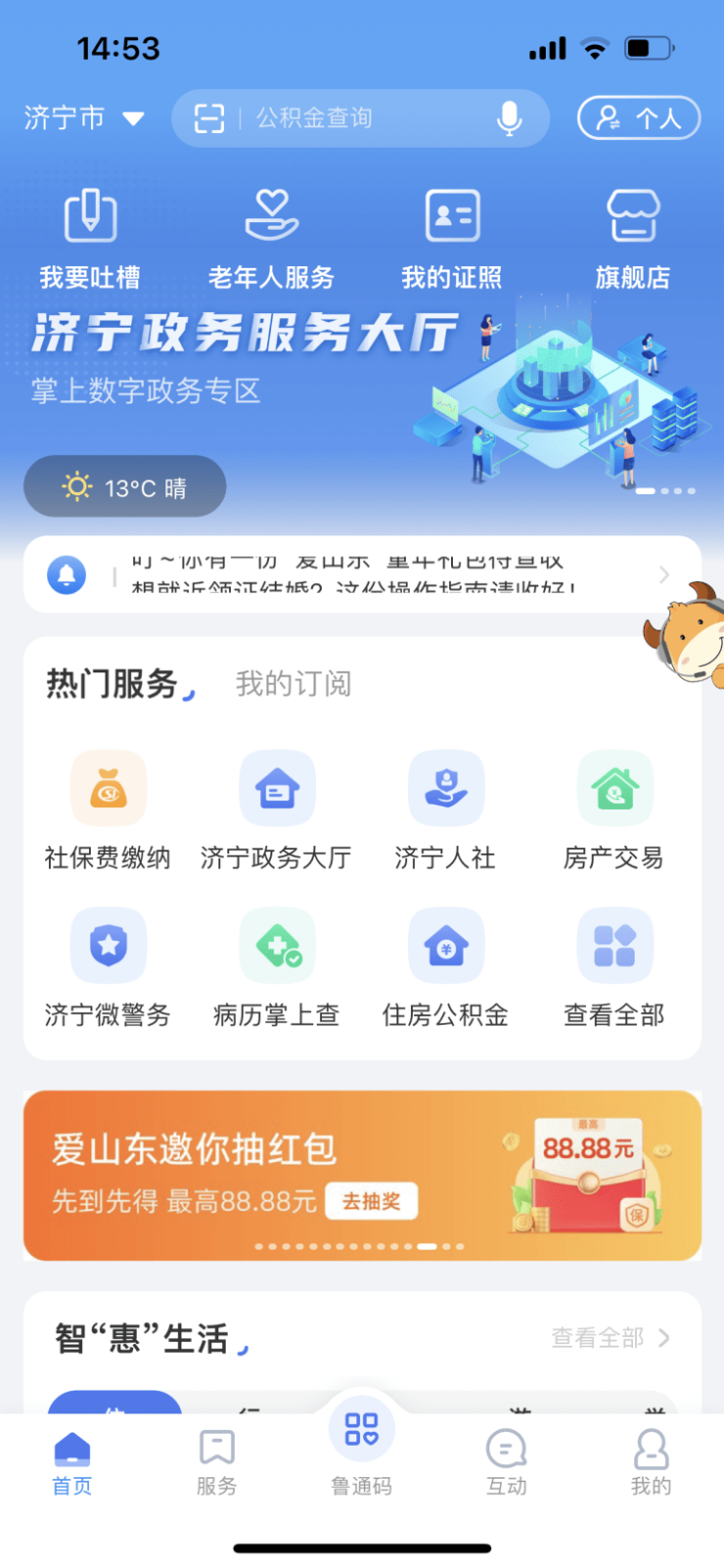Viewport: 724px width, 1568px height.
Task: Open the scan icon in the search bar
Action: tap(208, 118)
